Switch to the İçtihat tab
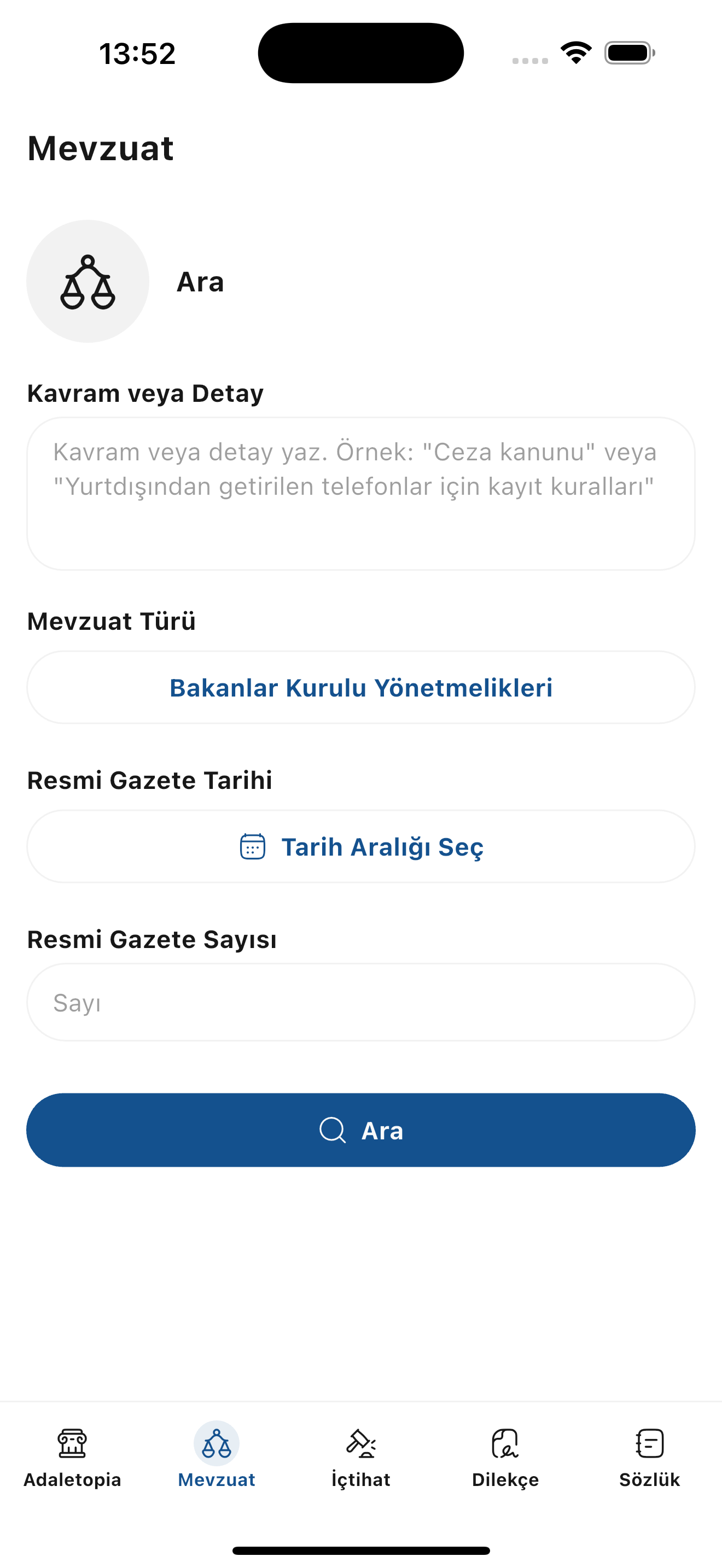The image size is (722, 1568). click(x=360, y=1461)
